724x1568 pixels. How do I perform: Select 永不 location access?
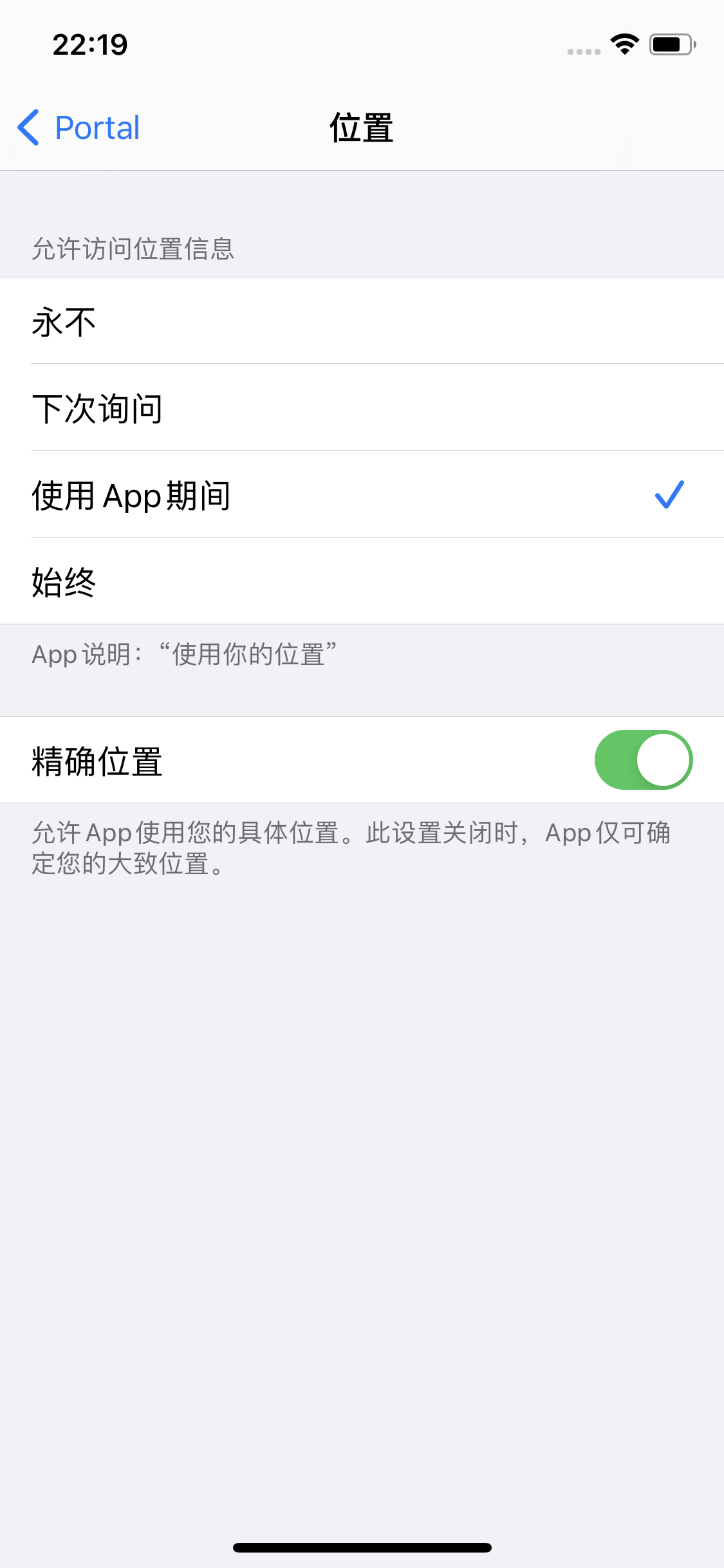click(362, 321)
